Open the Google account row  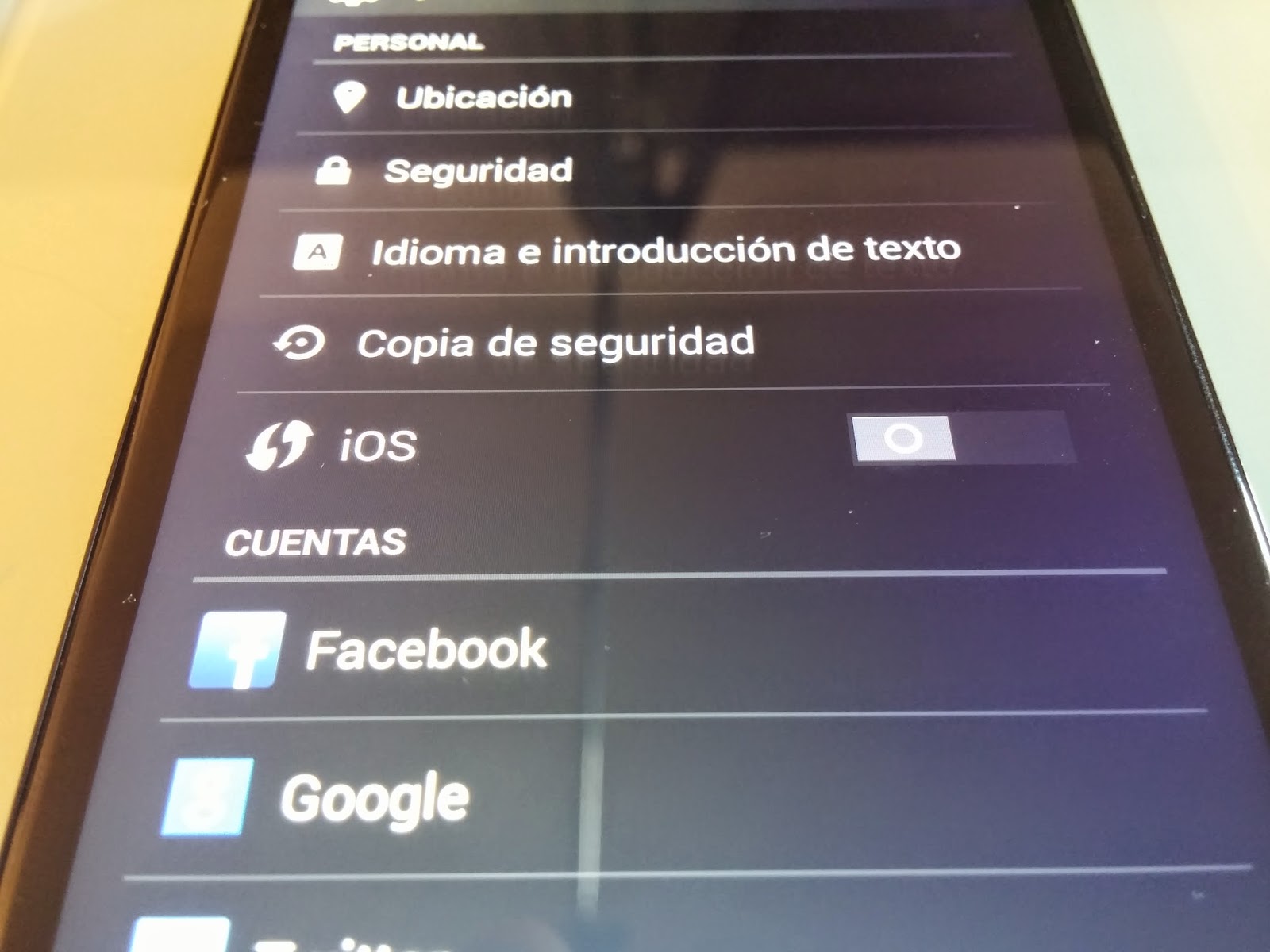(x=374, y=798)
